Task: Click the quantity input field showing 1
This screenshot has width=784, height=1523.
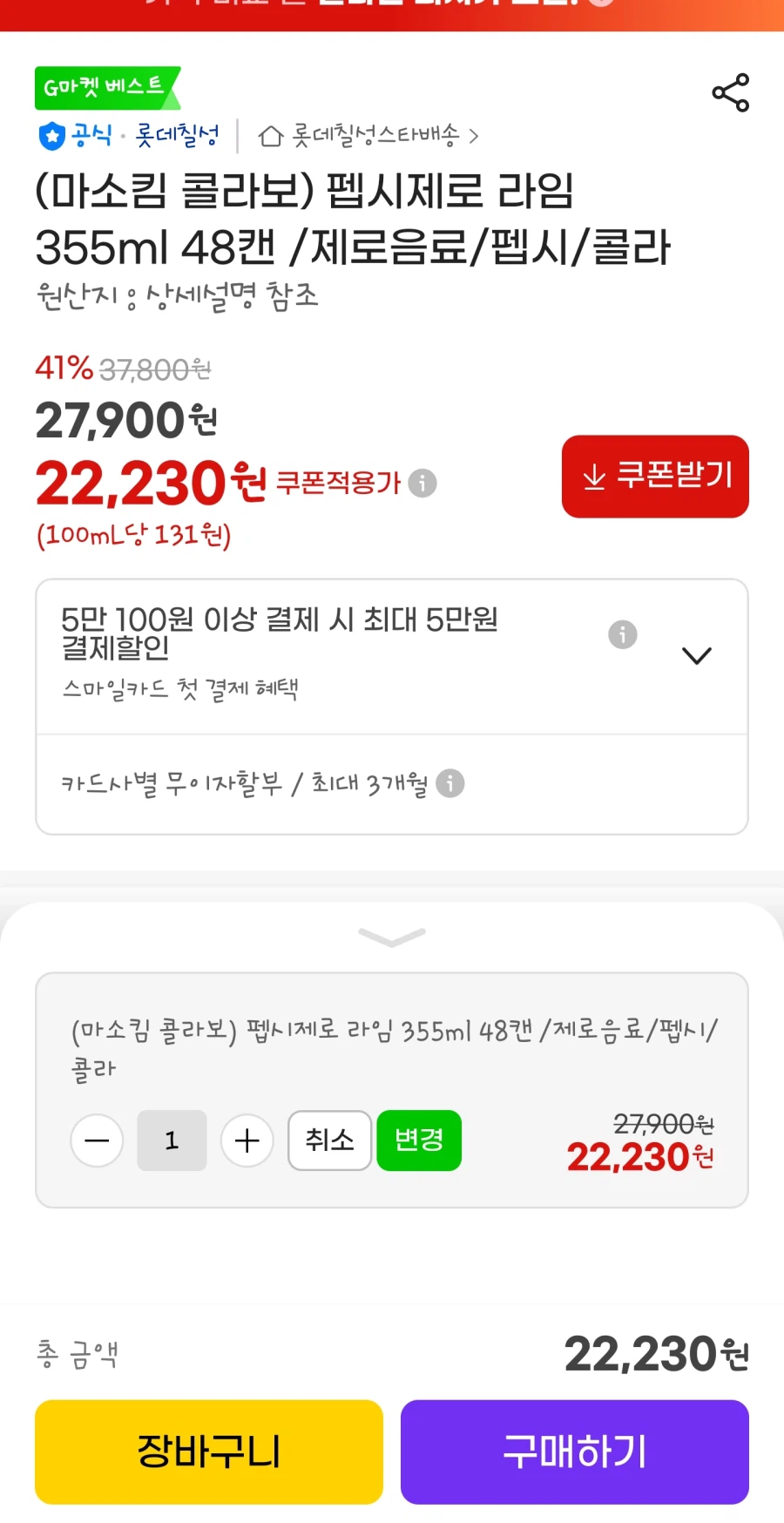Action: (172, 1141)
